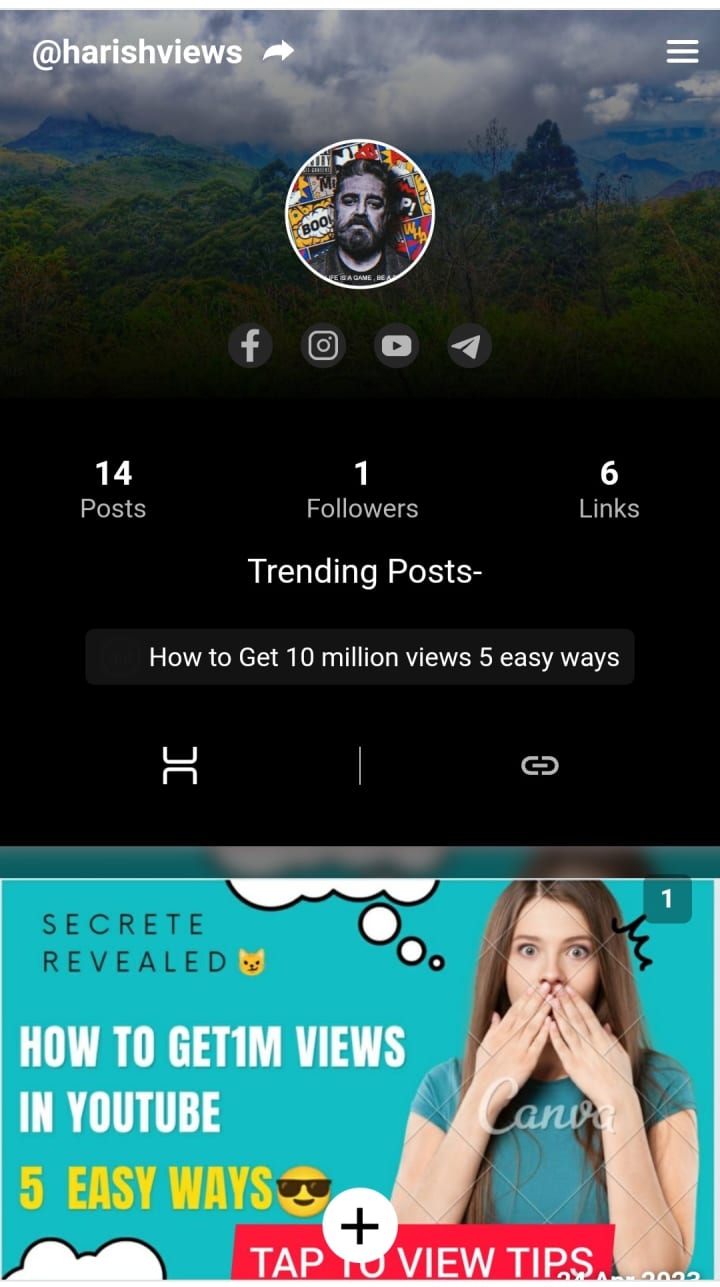Viewport: 720px width, 1287px height.
Task: Visit the Instagram profile link
Action: 323,346
